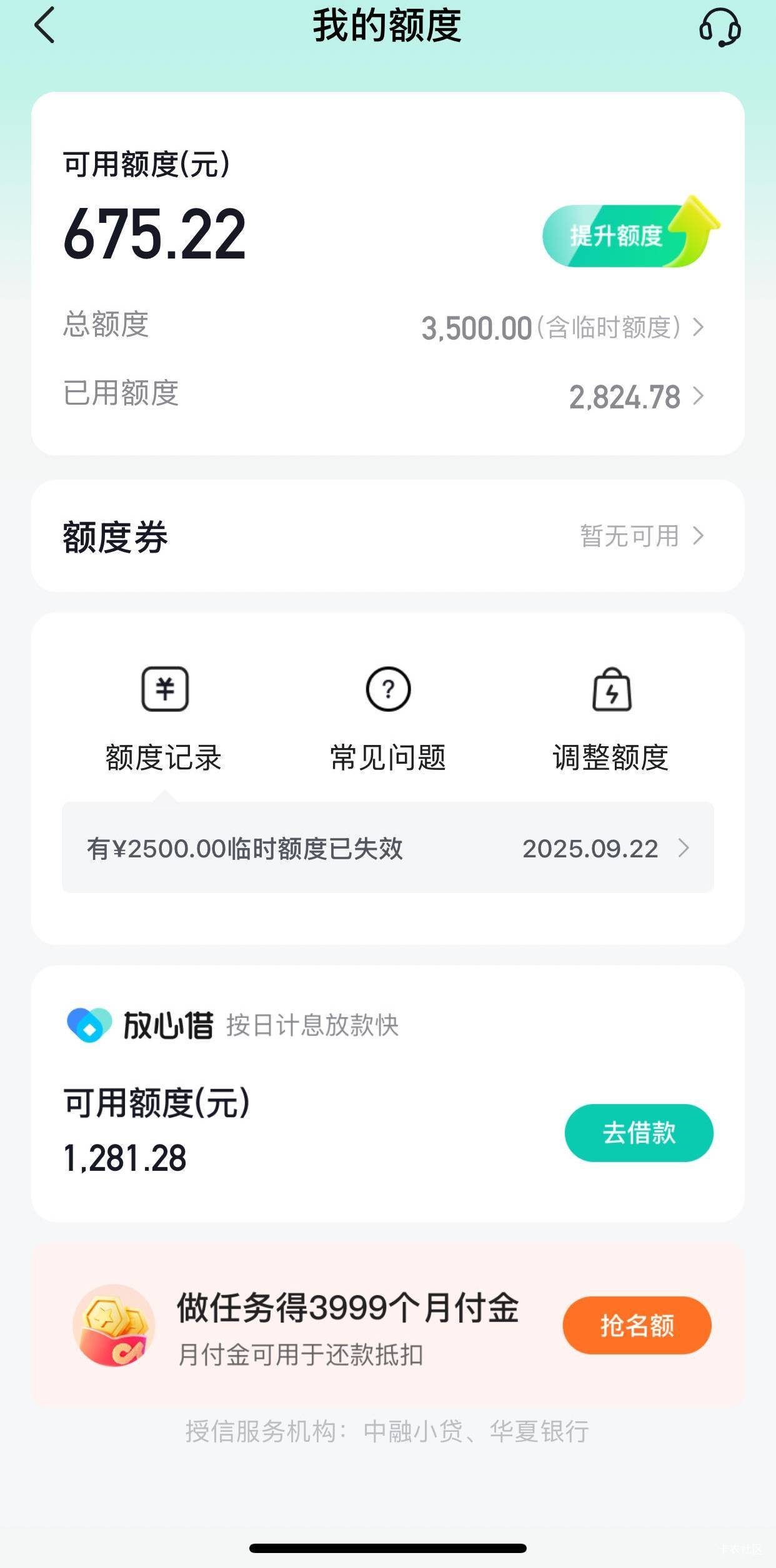
Task: Open 已用额度 details
Action: (635, 397)
